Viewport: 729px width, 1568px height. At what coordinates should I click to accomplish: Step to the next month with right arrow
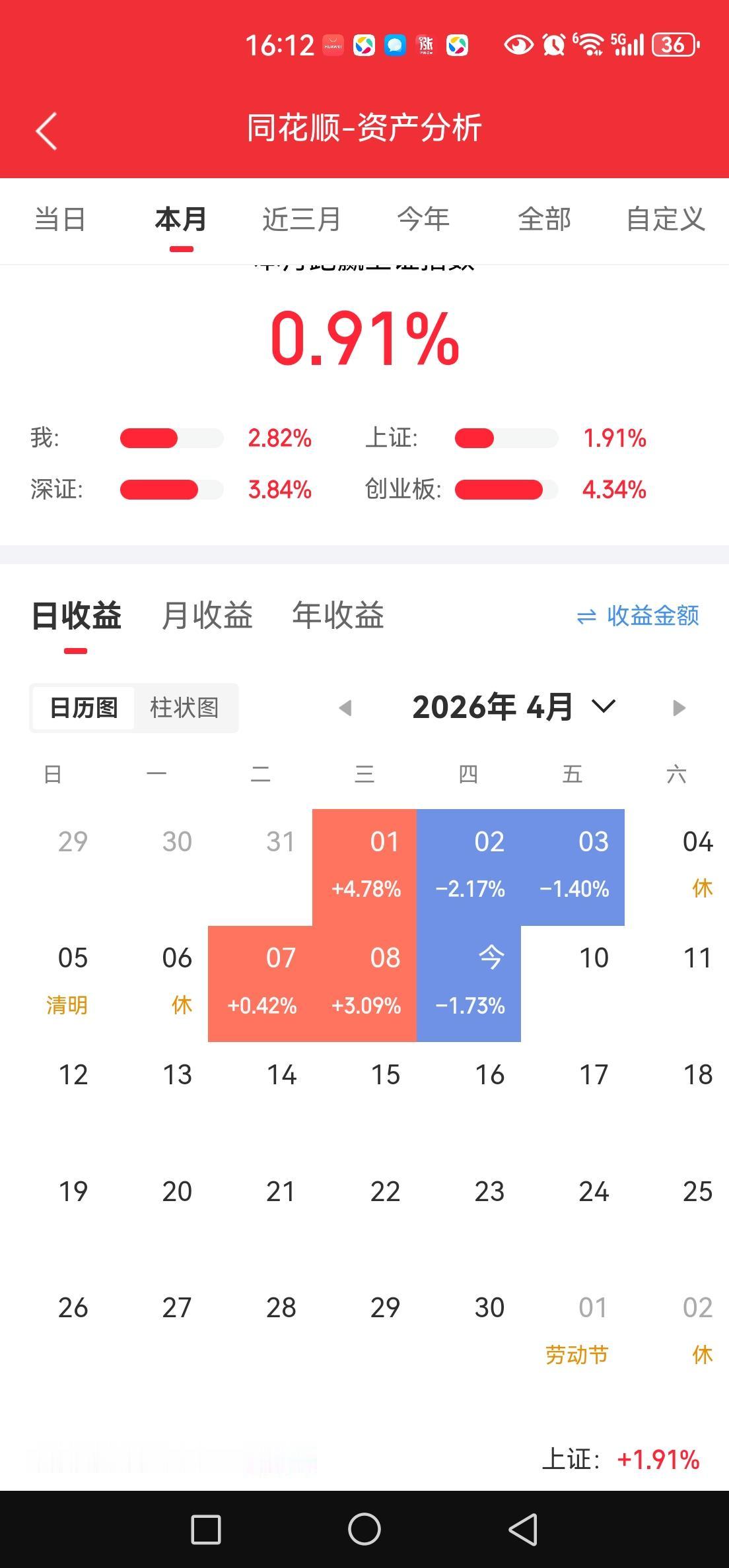(x=678, y=707)
